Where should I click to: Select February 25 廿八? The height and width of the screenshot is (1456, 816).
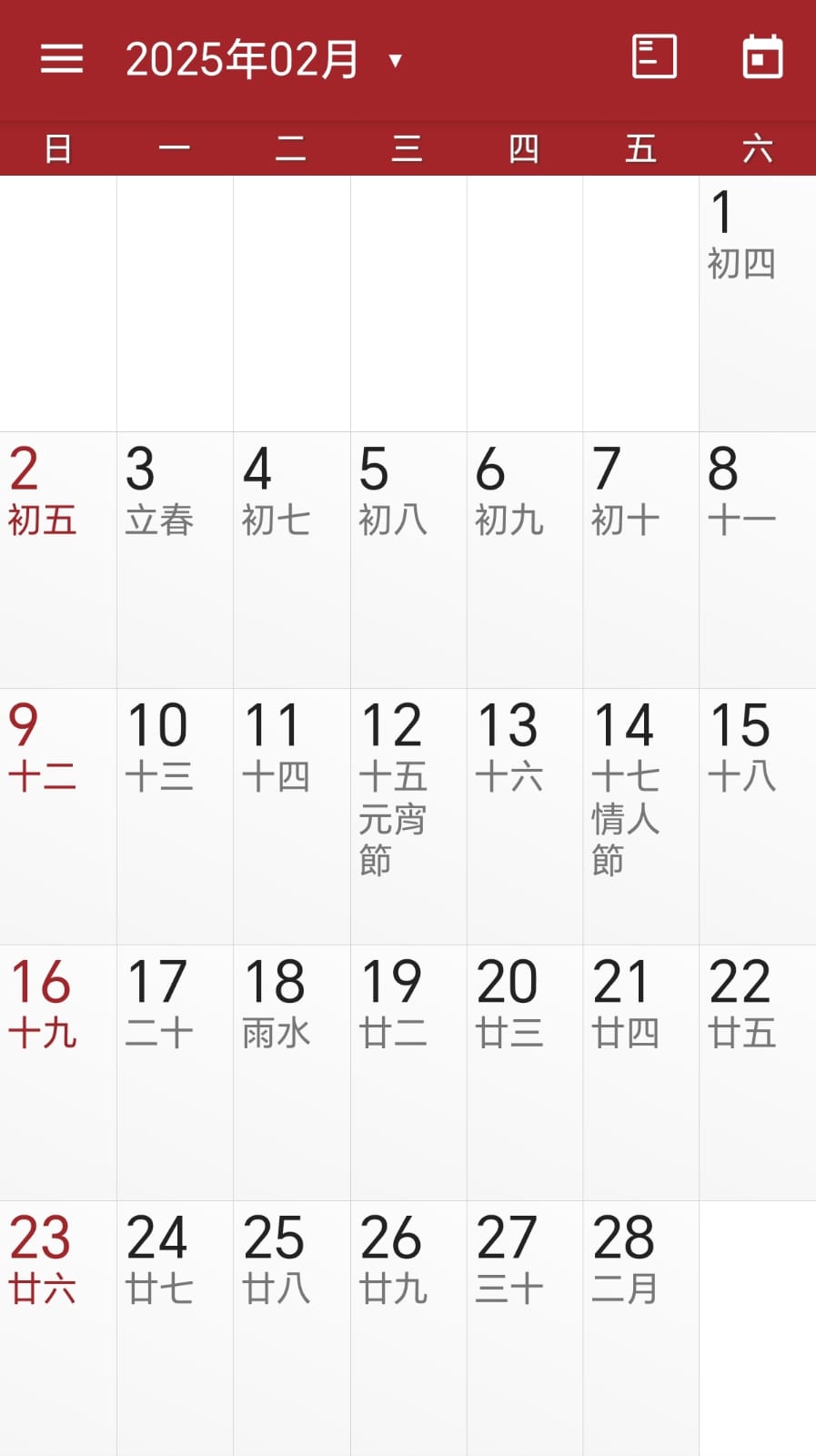point(292,1329)
